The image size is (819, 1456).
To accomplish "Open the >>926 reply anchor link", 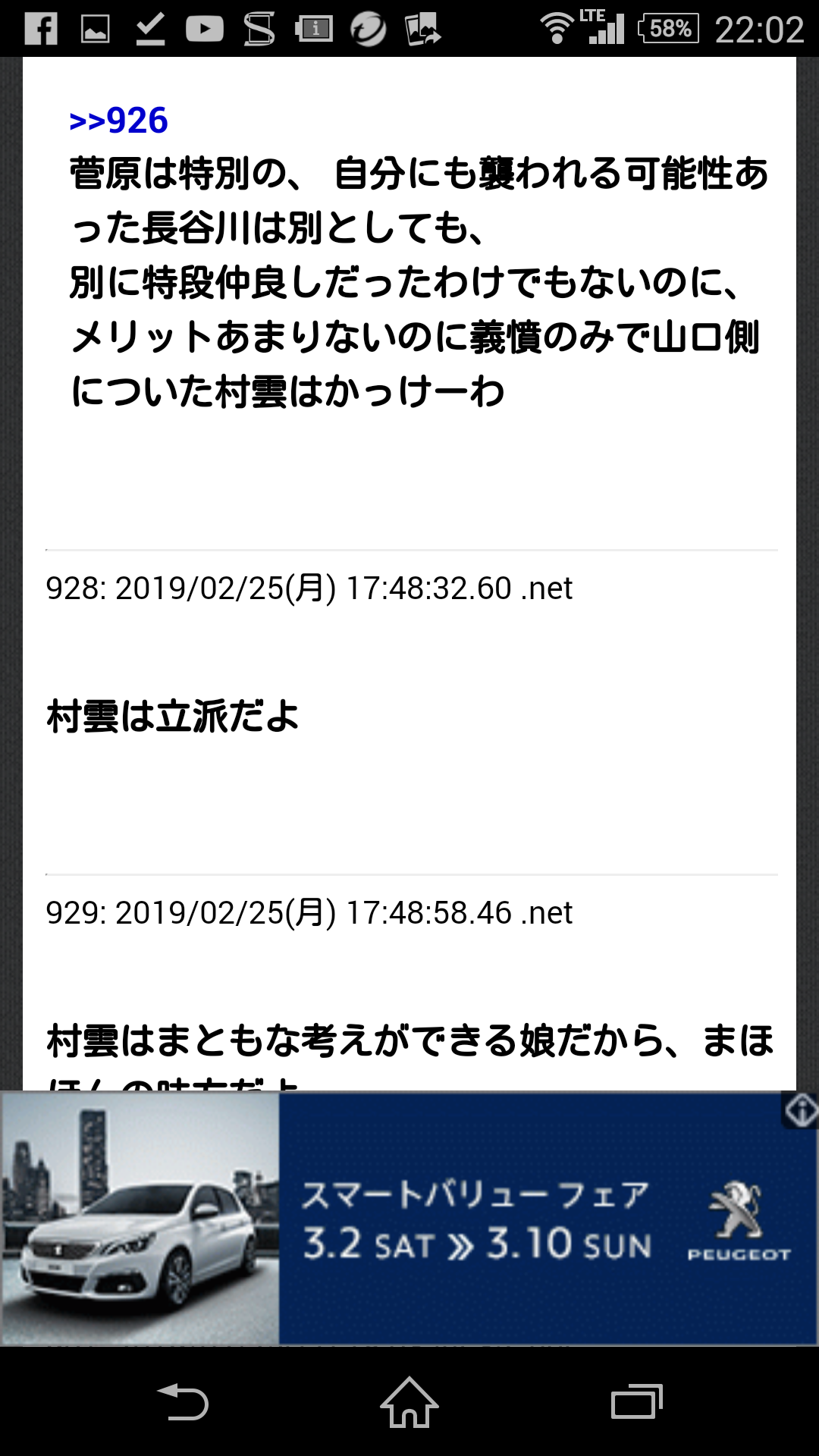I will point(118,121).
